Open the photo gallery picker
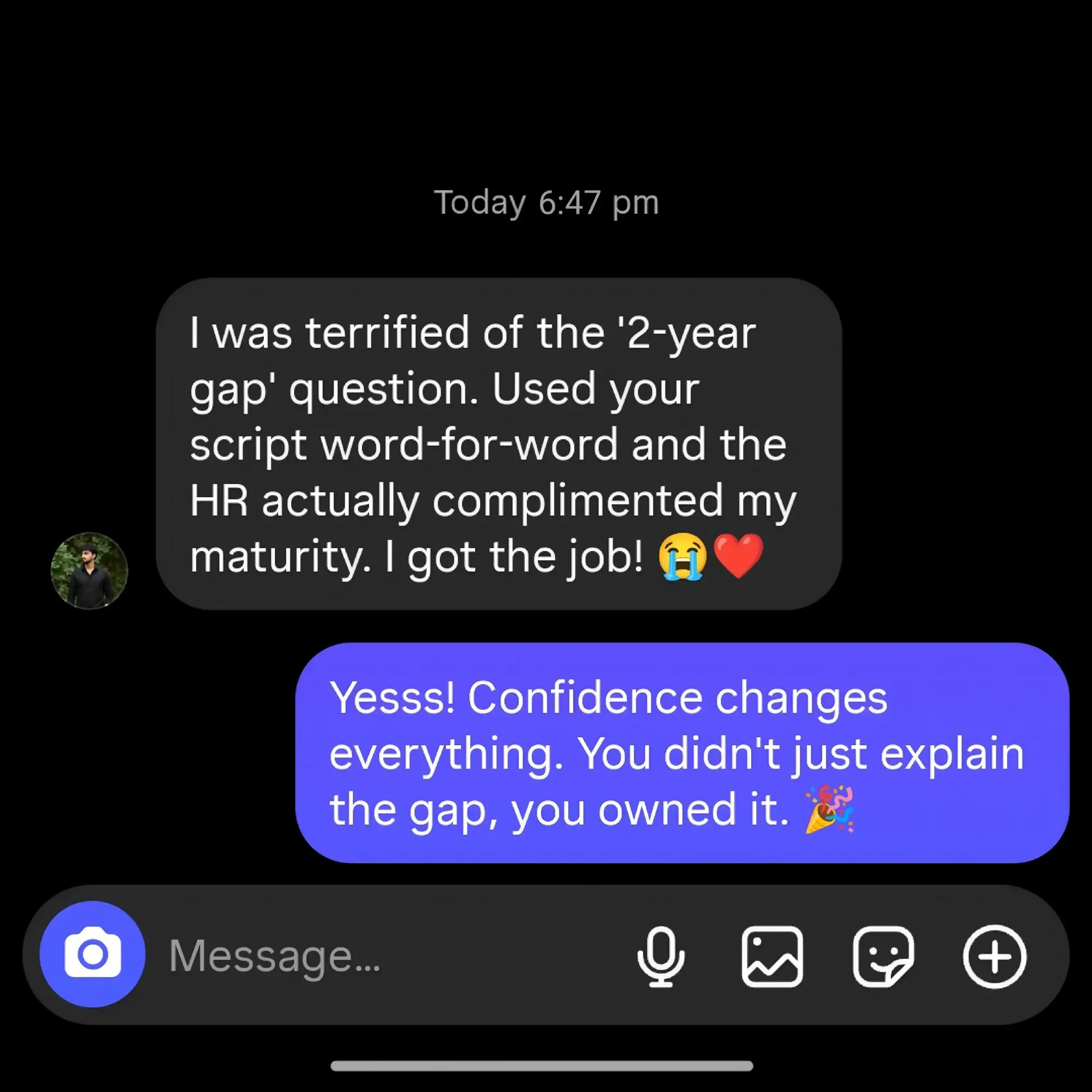The width and height of the screenshot is (1092, 1092). pyautogui.click(x=771, y=957)
